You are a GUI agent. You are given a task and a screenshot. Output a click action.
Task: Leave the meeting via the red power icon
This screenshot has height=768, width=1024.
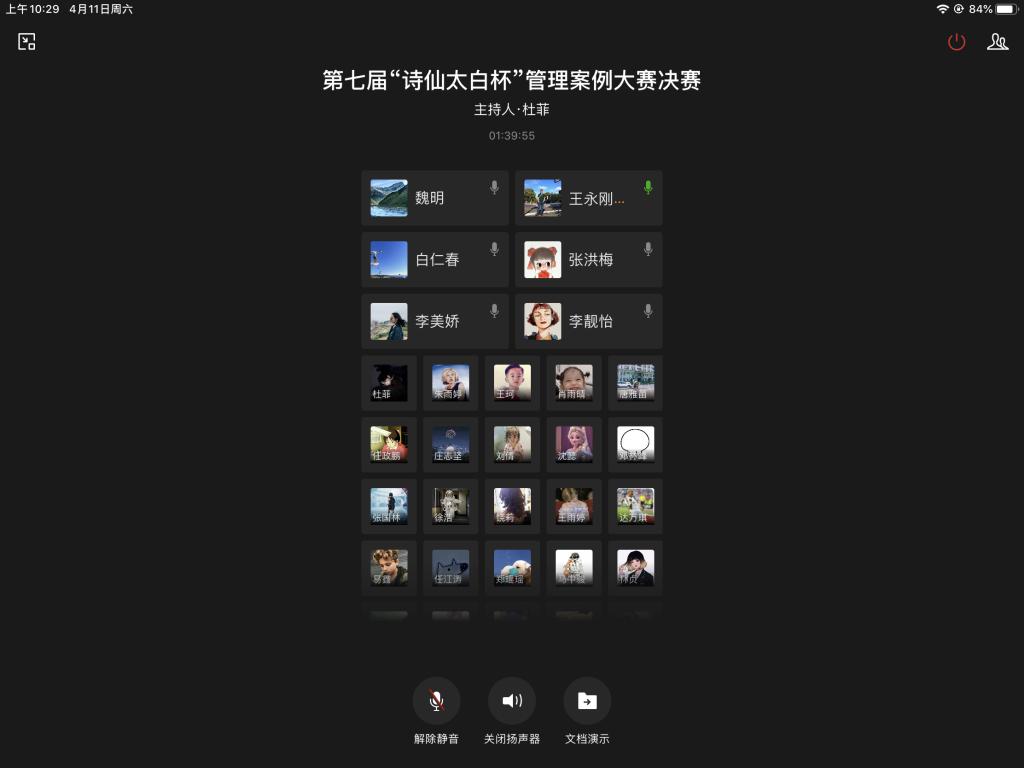(957, 42)
